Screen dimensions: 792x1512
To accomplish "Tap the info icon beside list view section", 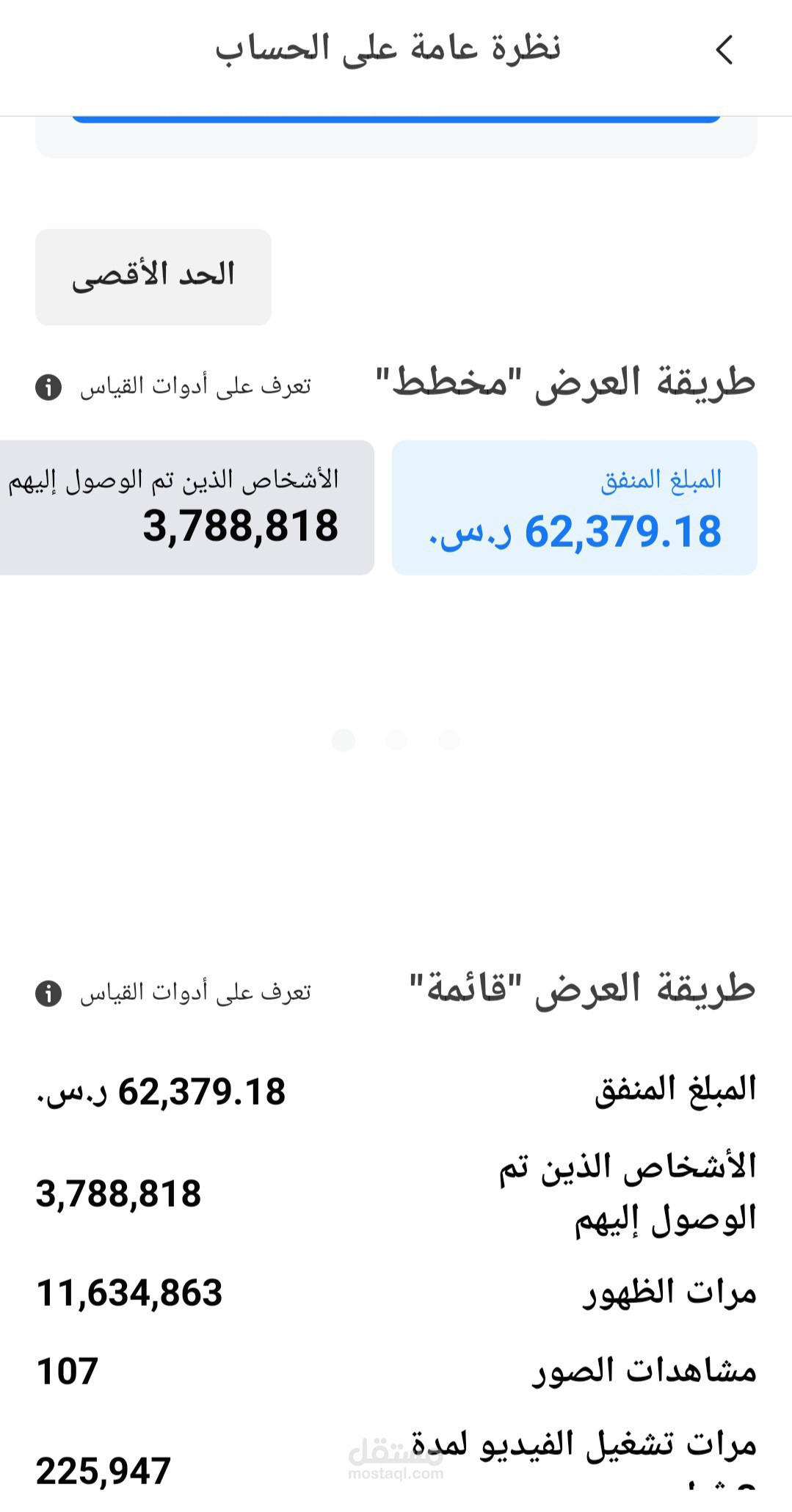I will coord(48,992).
